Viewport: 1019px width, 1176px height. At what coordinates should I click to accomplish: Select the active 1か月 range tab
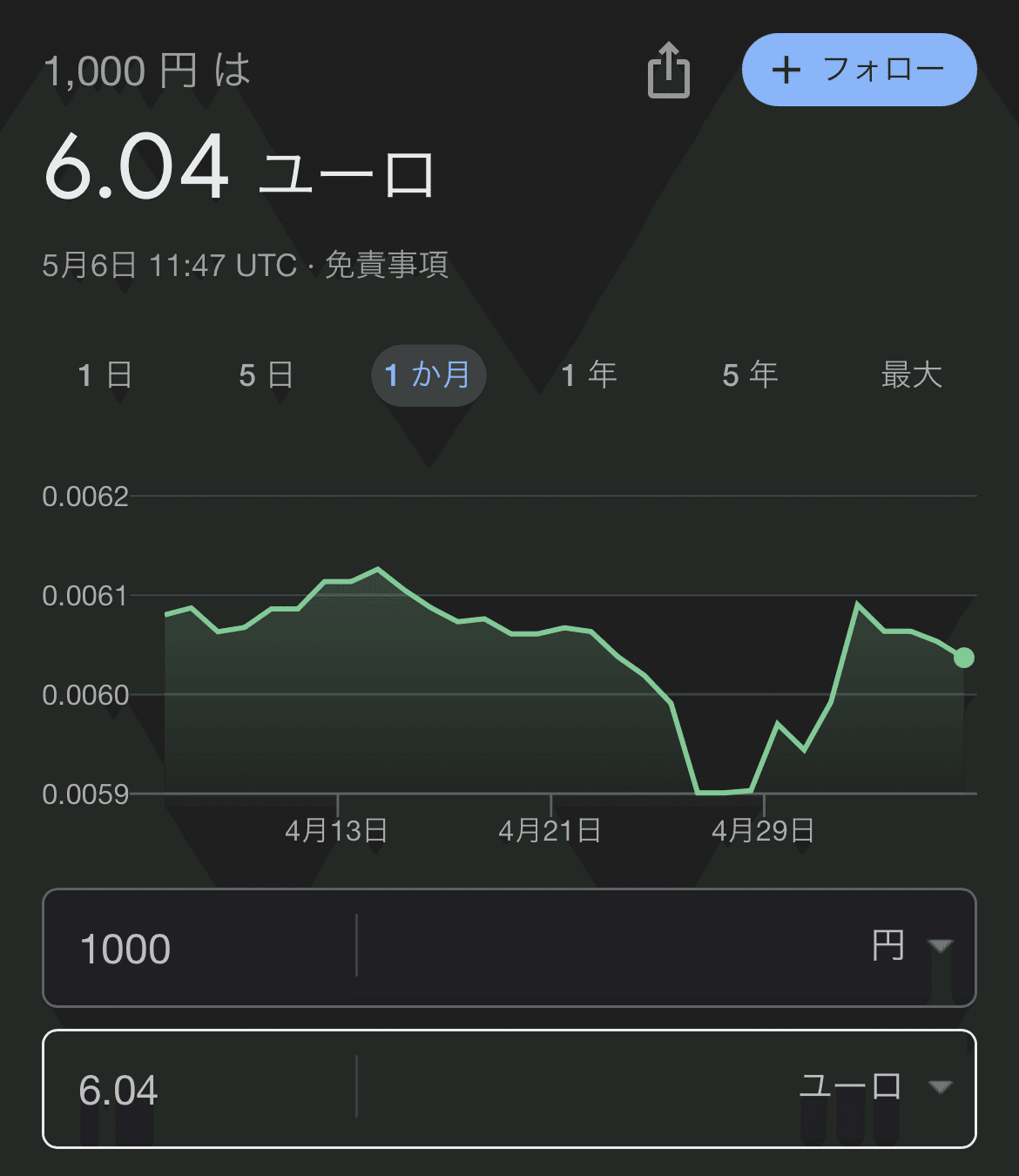[429, 375]
